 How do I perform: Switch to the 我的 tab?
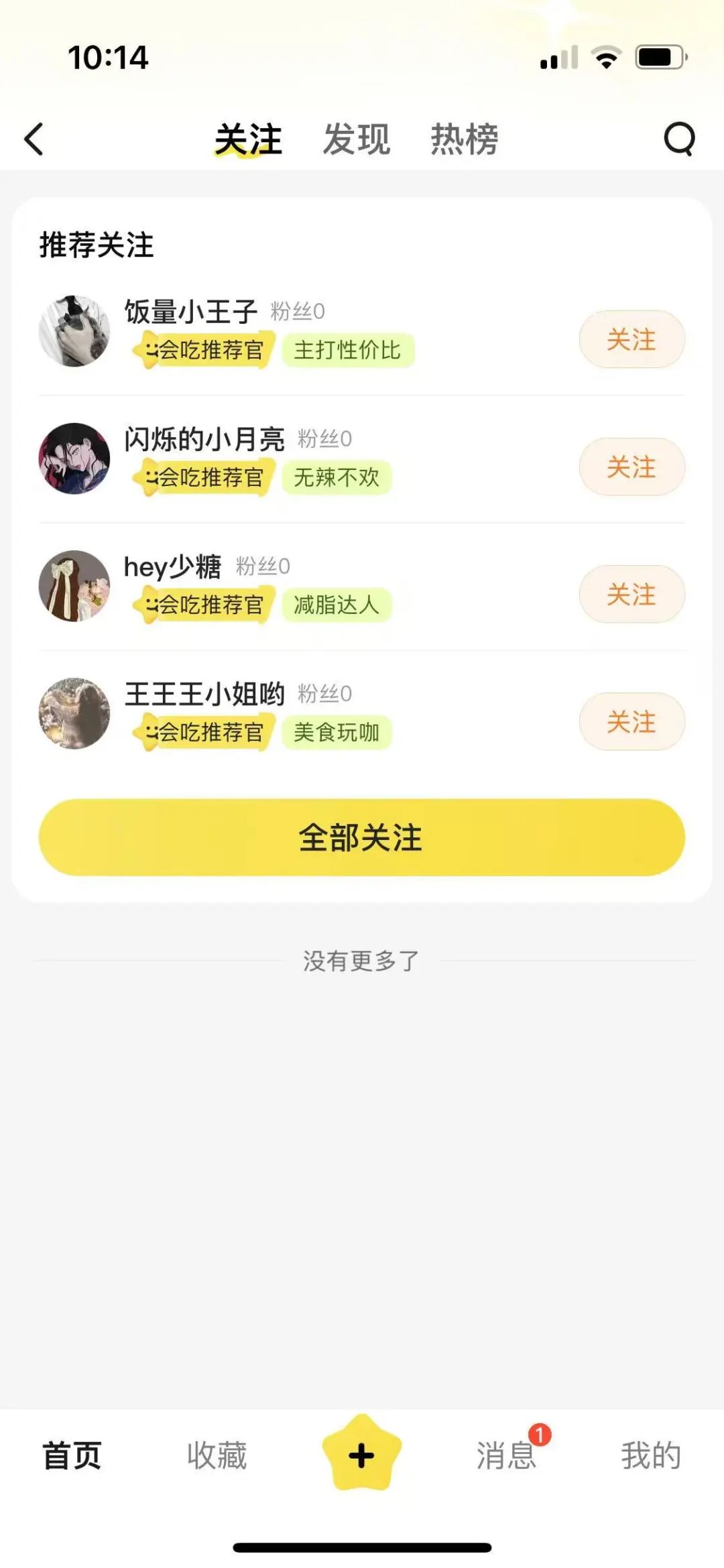point(650,1455)
